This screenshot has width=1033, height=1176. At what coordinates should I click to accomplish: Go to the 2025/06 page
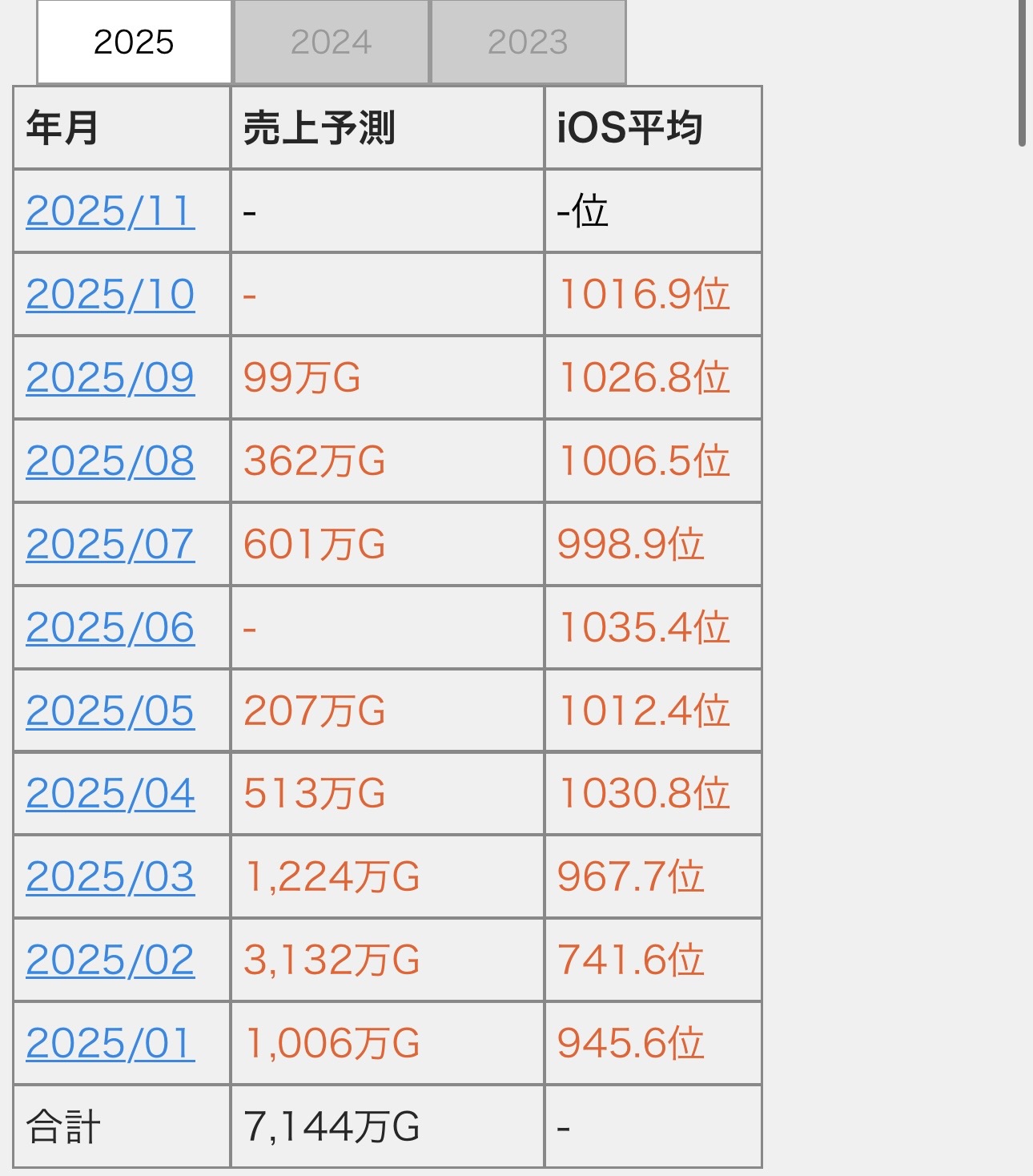pyautogui.click(x=111, y=628)
